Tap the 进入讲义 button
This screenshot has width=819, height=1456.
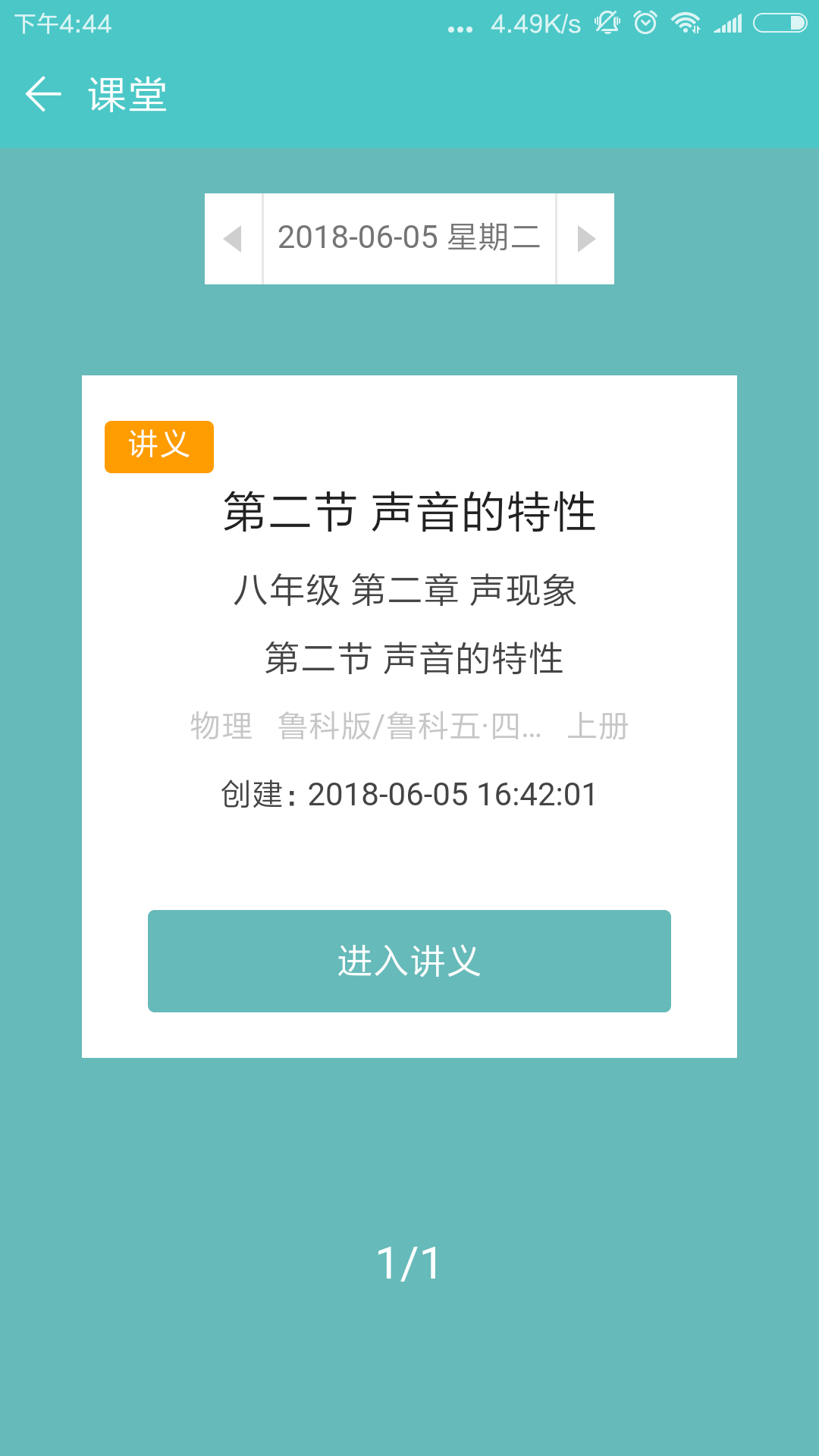pyautogui.click(x=409, y=961)
